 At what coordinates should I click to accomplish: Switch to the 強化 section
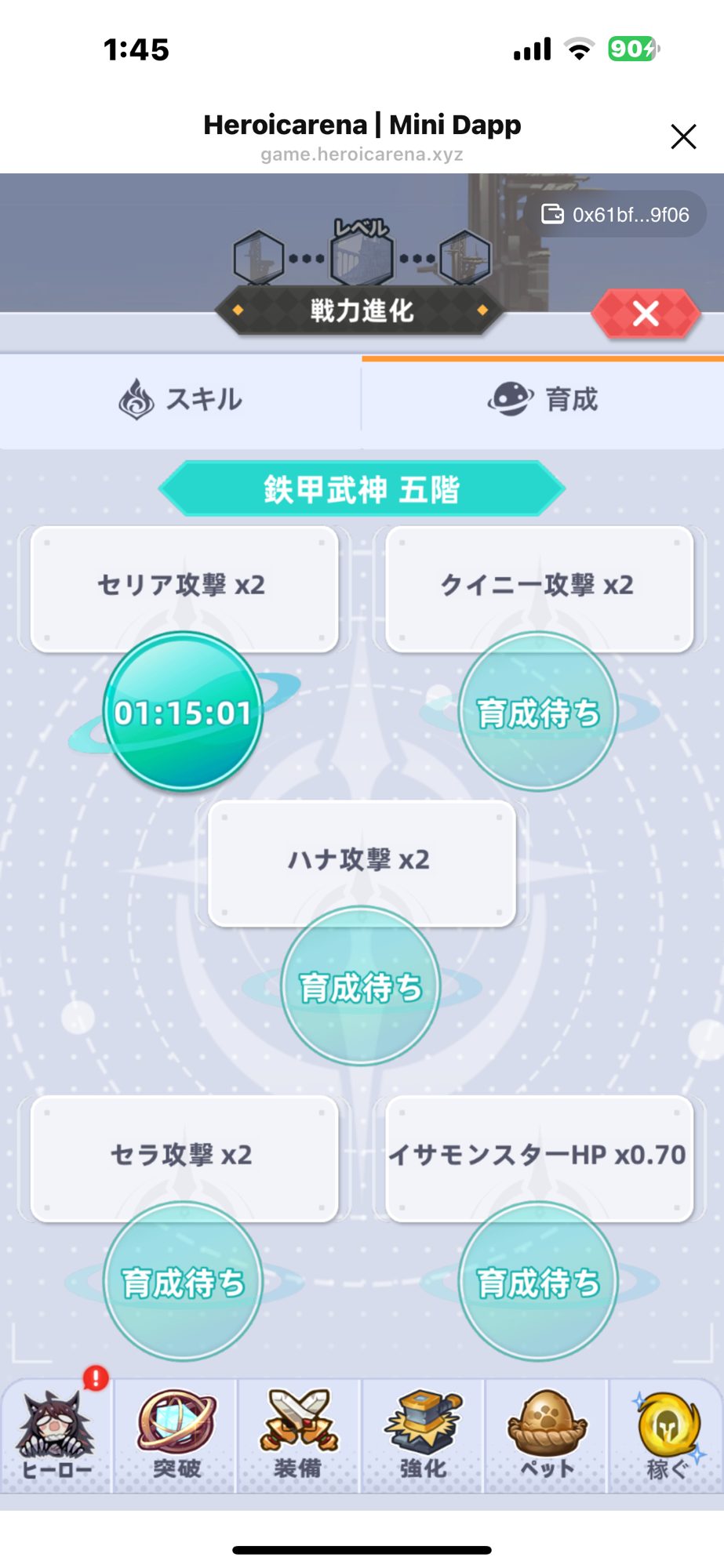coord(423,1436)
